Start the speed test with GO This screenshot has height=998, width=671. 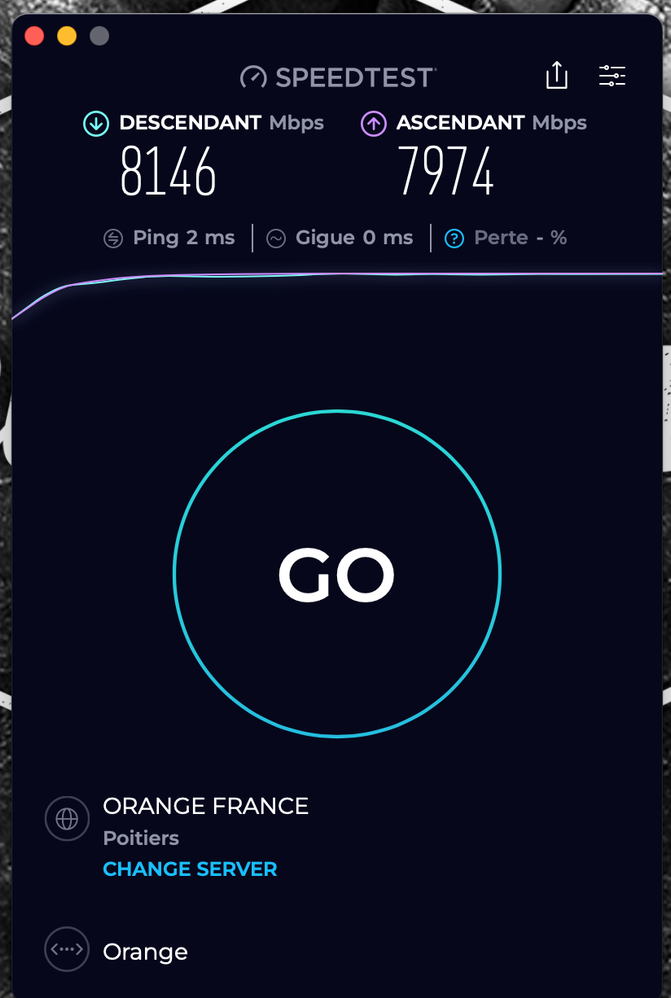pyautogui.click(x=336, y=575)
